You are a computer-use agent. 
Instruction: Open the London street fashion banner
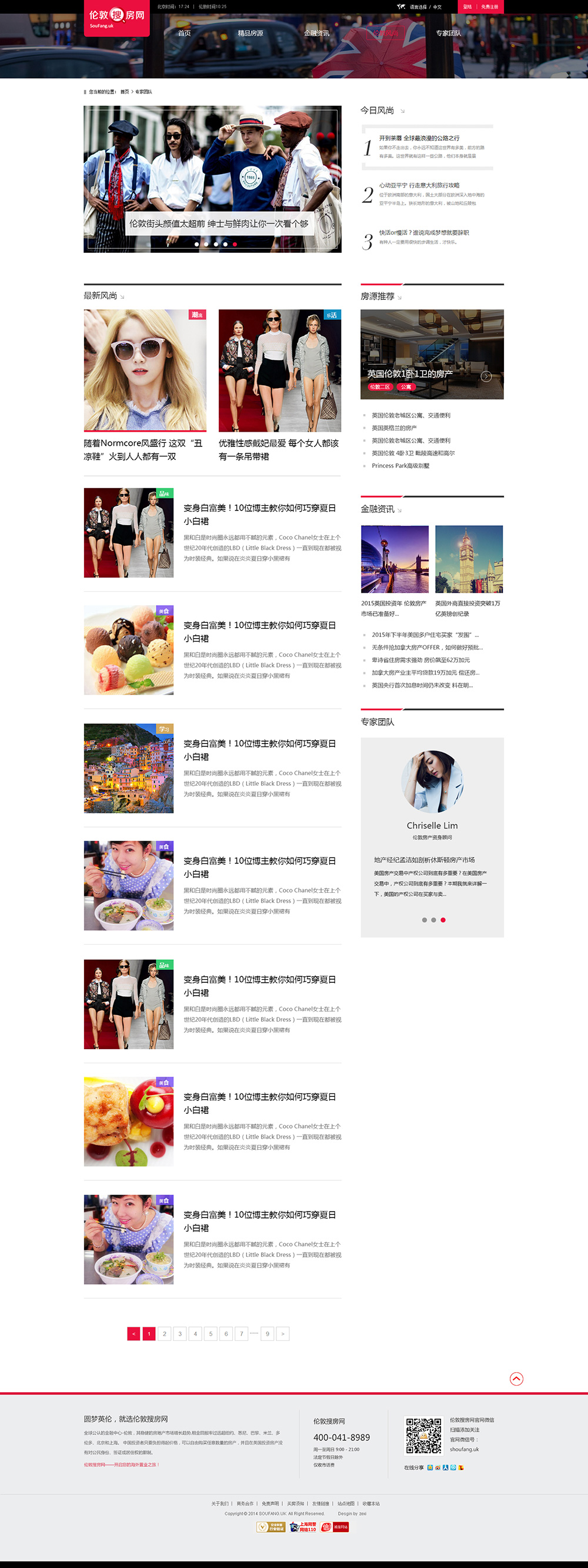coord(212,179)
